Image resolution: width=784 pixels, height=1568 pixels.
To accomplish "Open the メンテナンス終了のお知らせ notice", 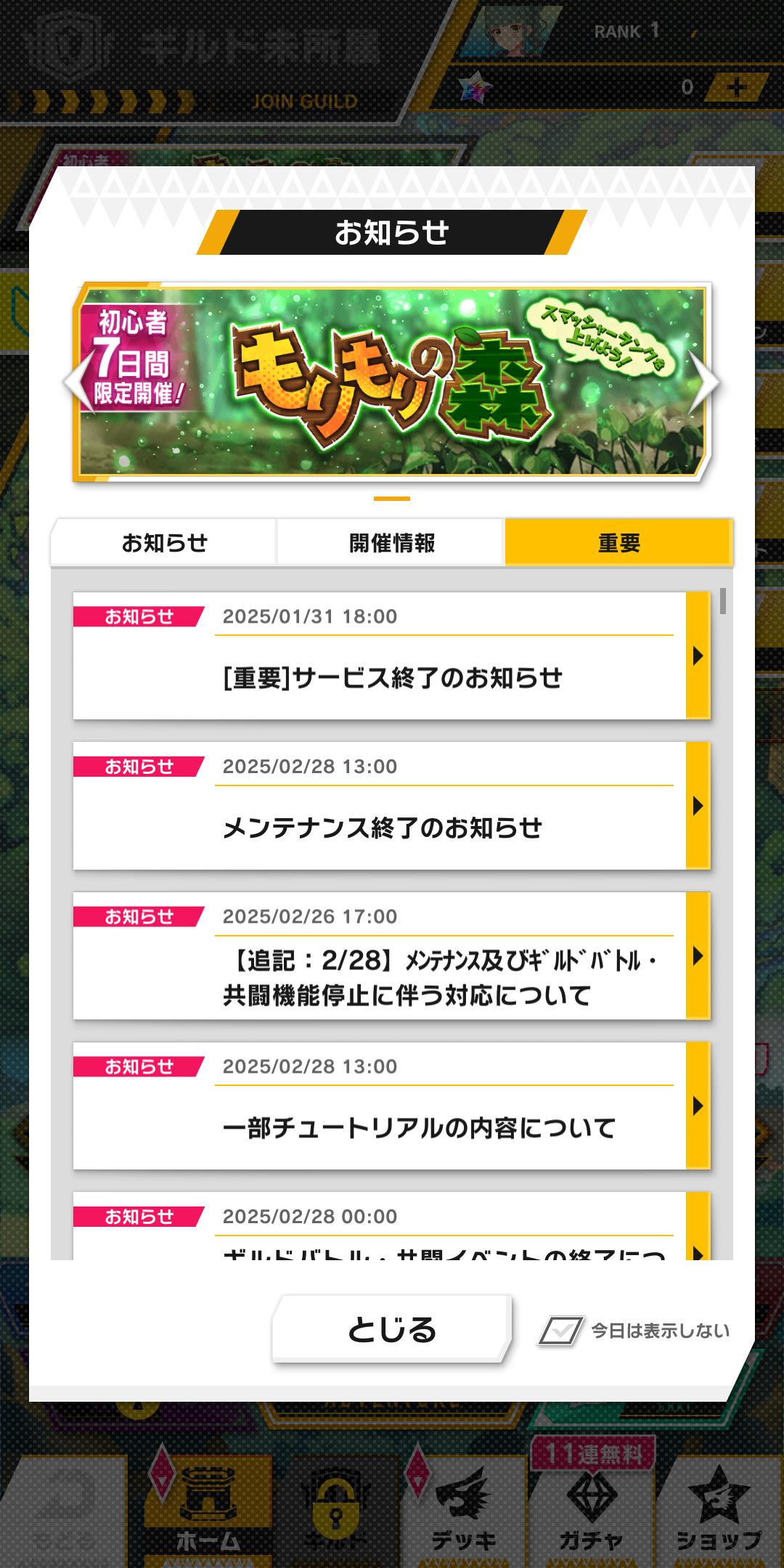I will [391, 806].
